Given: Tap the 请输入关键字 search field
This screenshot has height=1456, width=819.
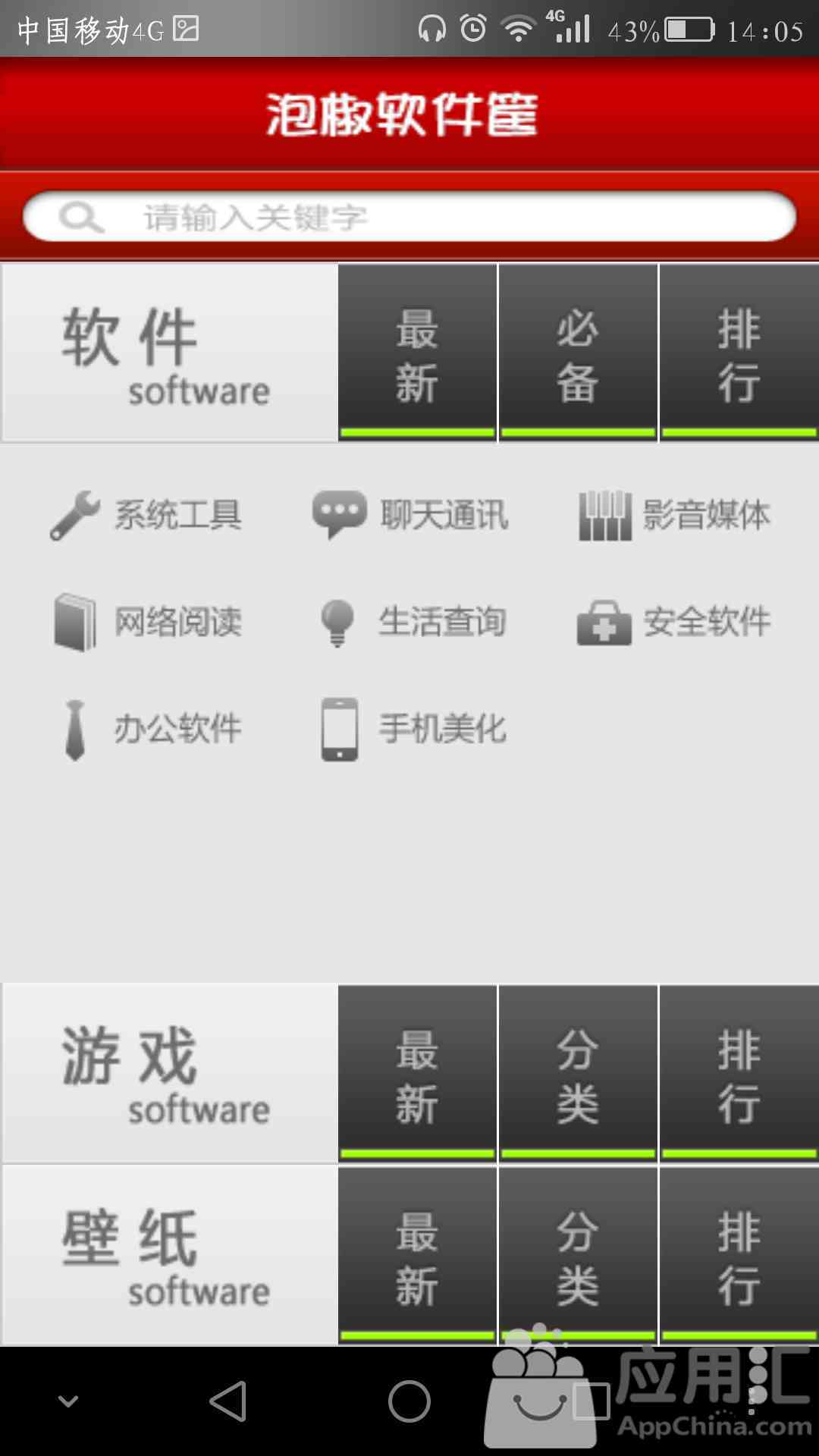Looking at the screenshot, I should tap(409, 218).
